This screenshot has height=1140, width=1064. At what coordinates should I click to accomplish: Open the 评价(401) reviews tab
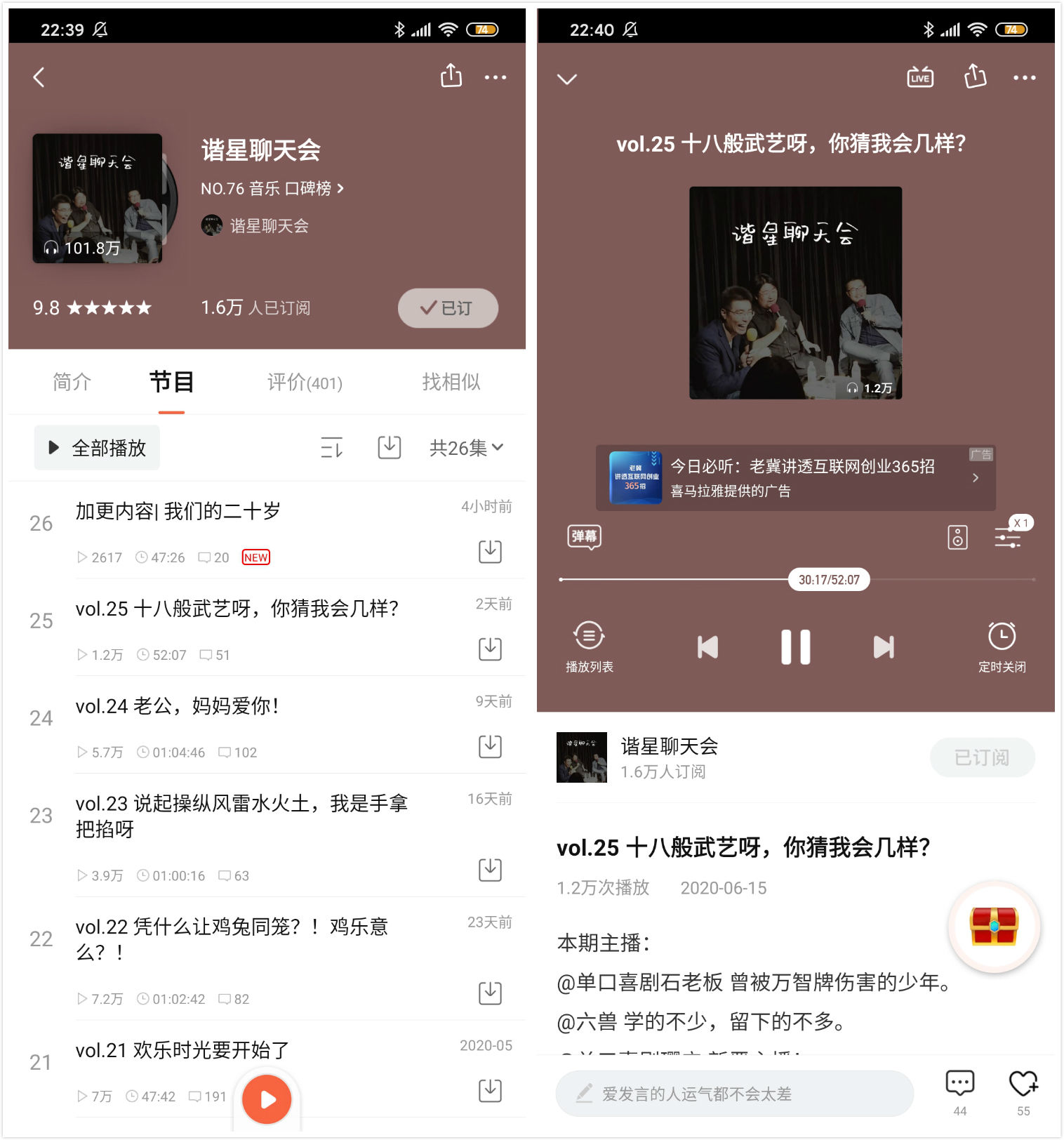click(x=305, y=383)
